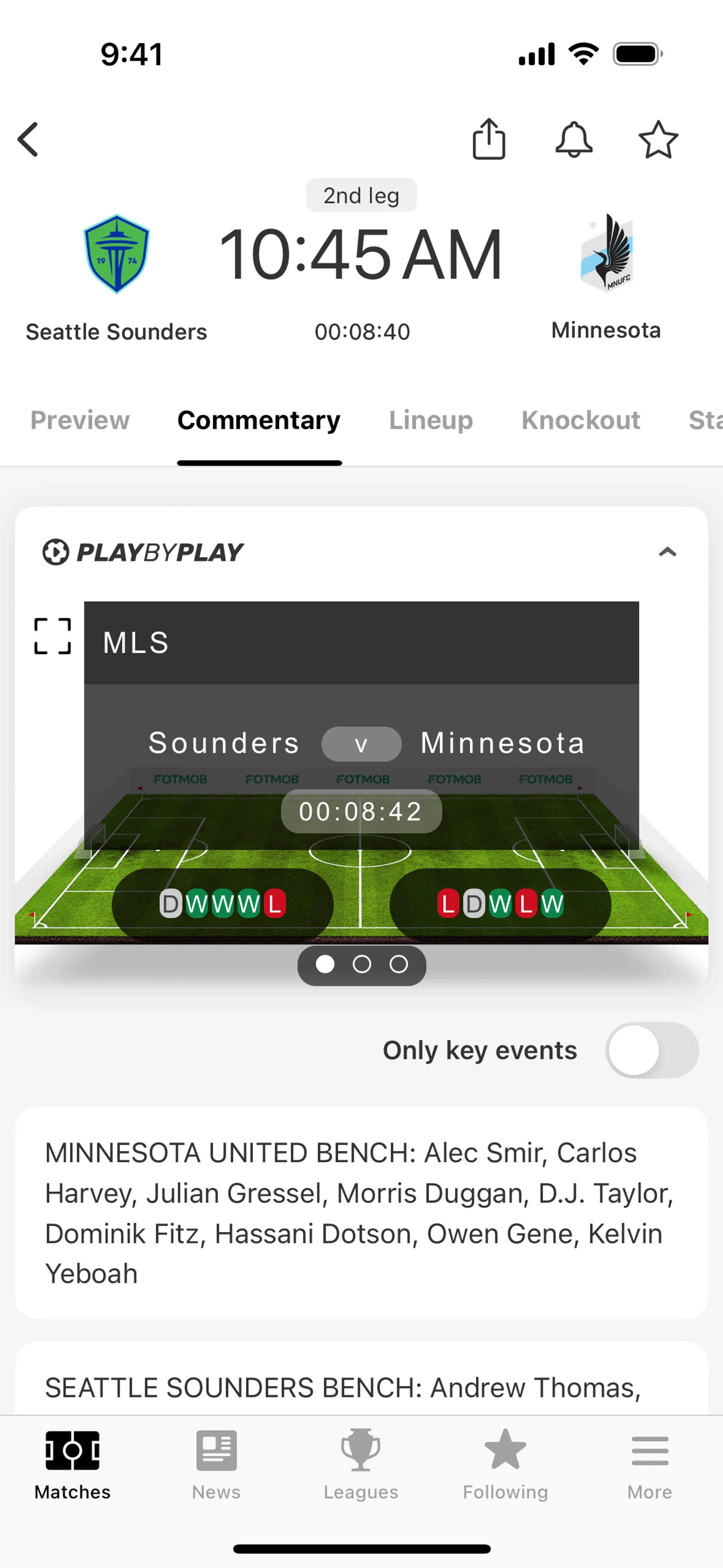Expand the match animation to fullscreen

click(52, 636)
